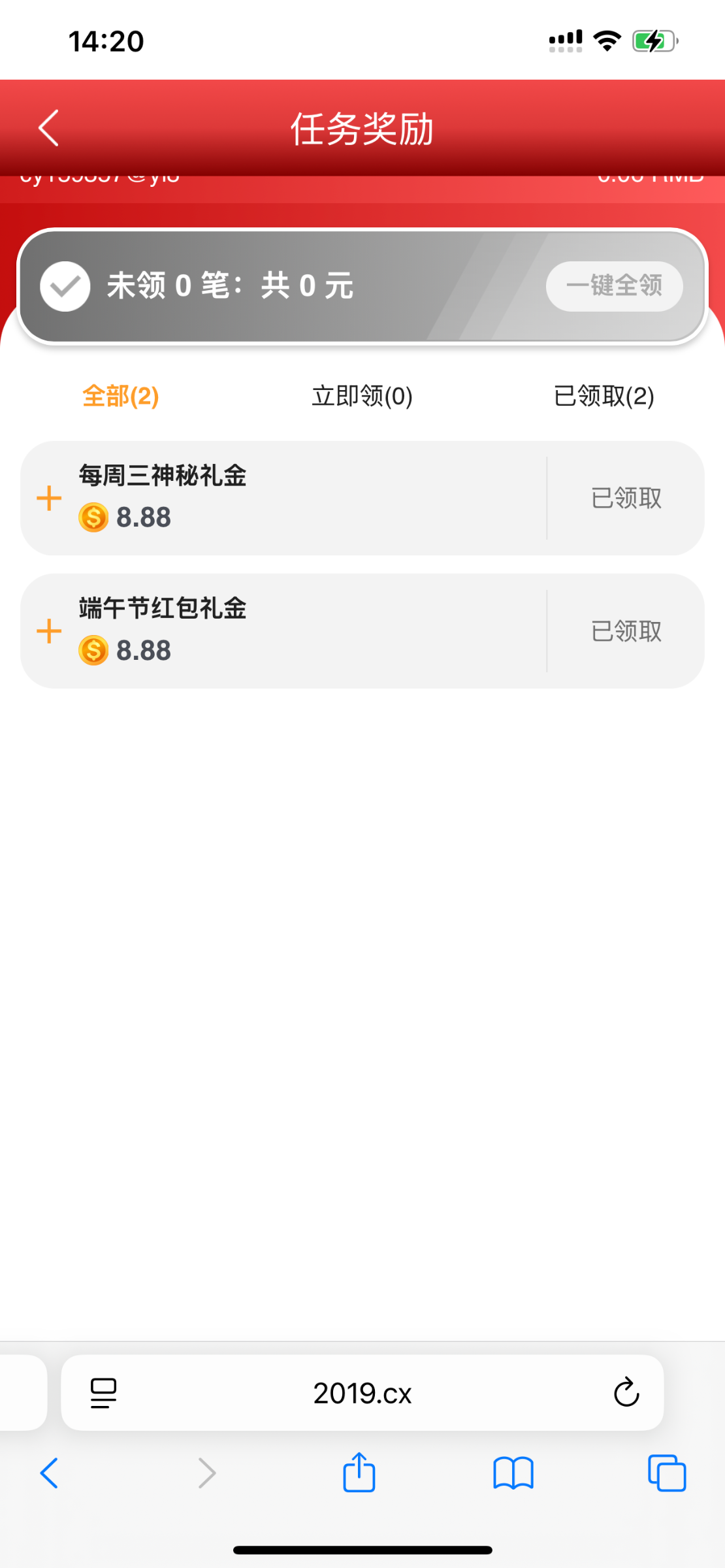Tap the 2019.cx address bar

point(362,1393)
